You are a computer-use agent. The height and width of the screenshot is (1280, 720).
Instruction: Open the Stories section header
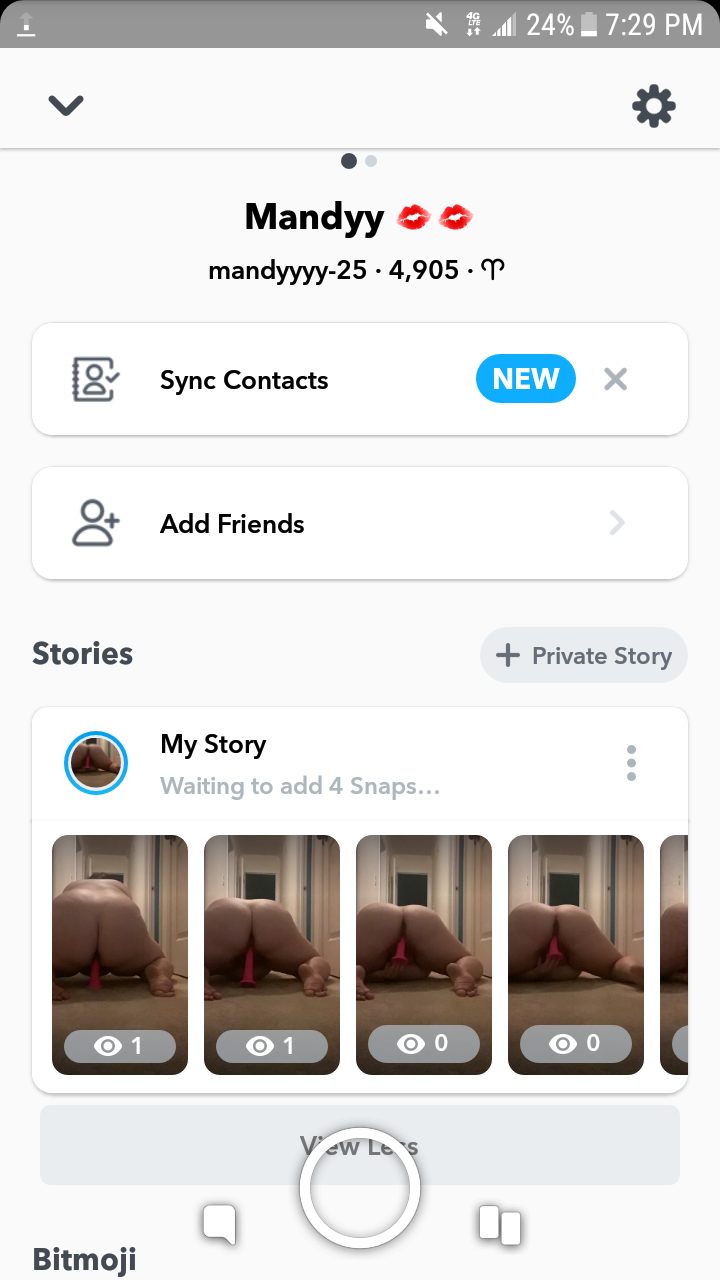pos(82,653)
